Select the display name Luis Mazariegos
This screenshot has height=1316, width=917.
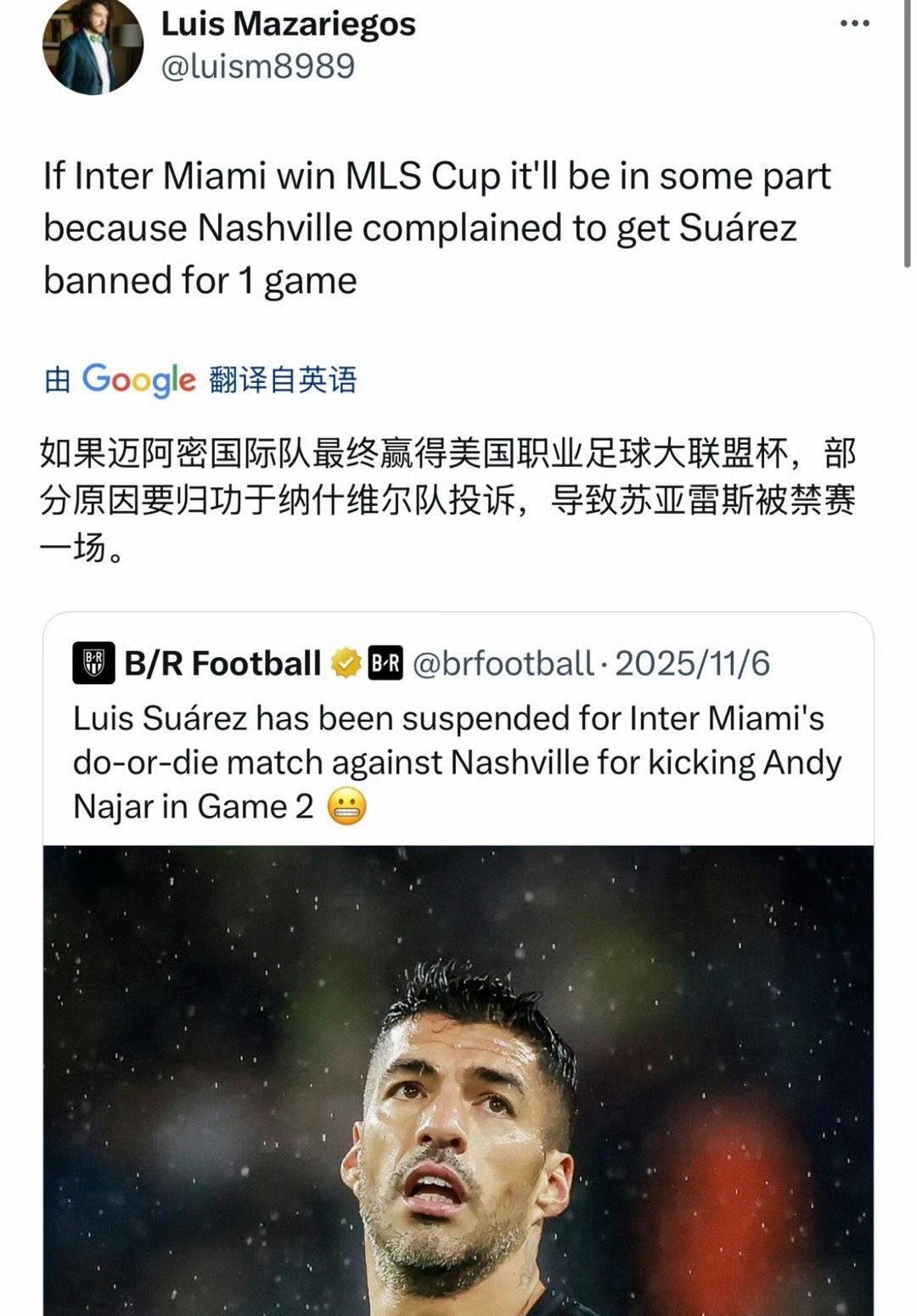(291, 25)
